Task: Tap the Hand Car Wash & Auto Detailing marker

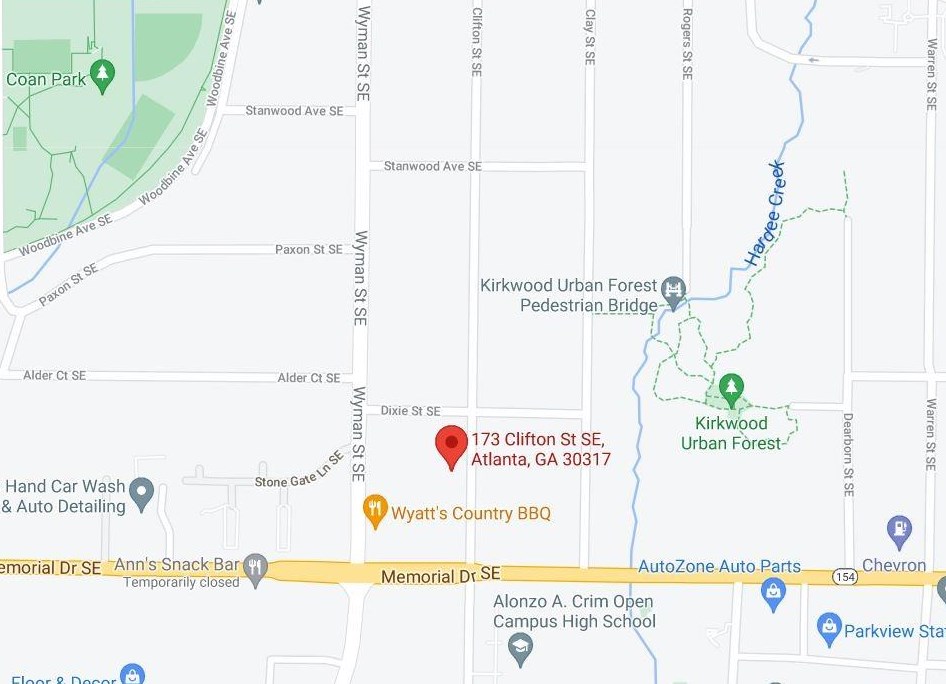Action: coord(143,491)
